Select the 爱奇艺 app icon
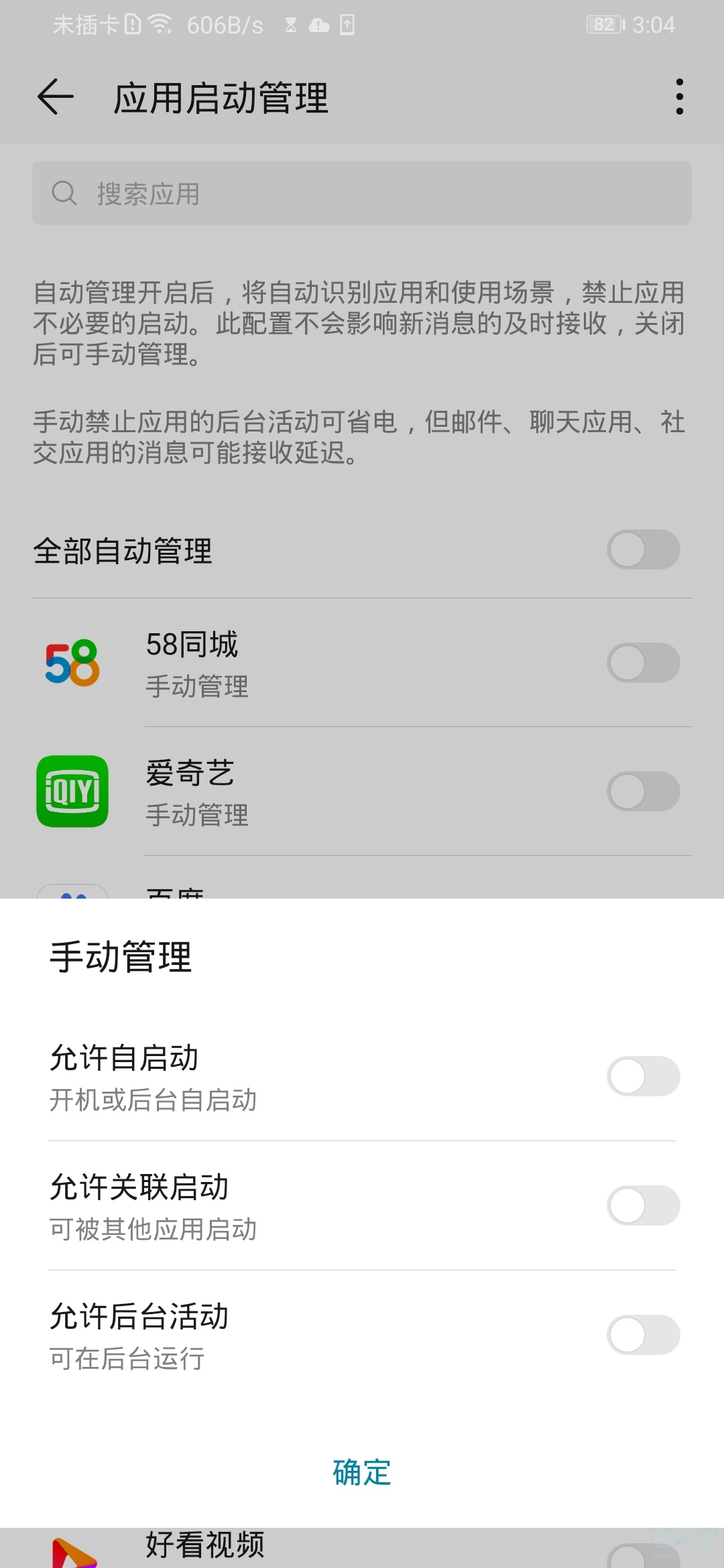The height and width of the screenshot is (1568, 724). (72, 791)
